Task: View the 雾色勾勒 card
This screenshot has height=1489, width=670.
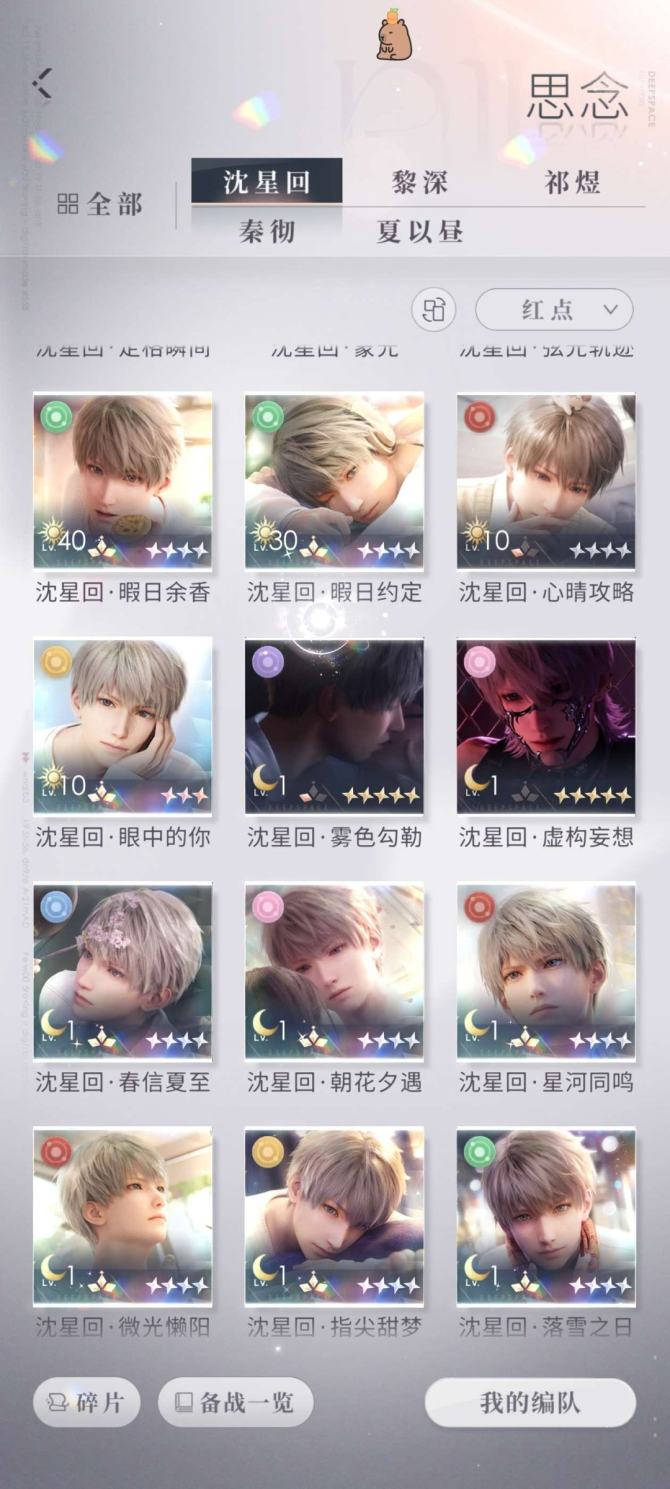Action: (334, 725)
